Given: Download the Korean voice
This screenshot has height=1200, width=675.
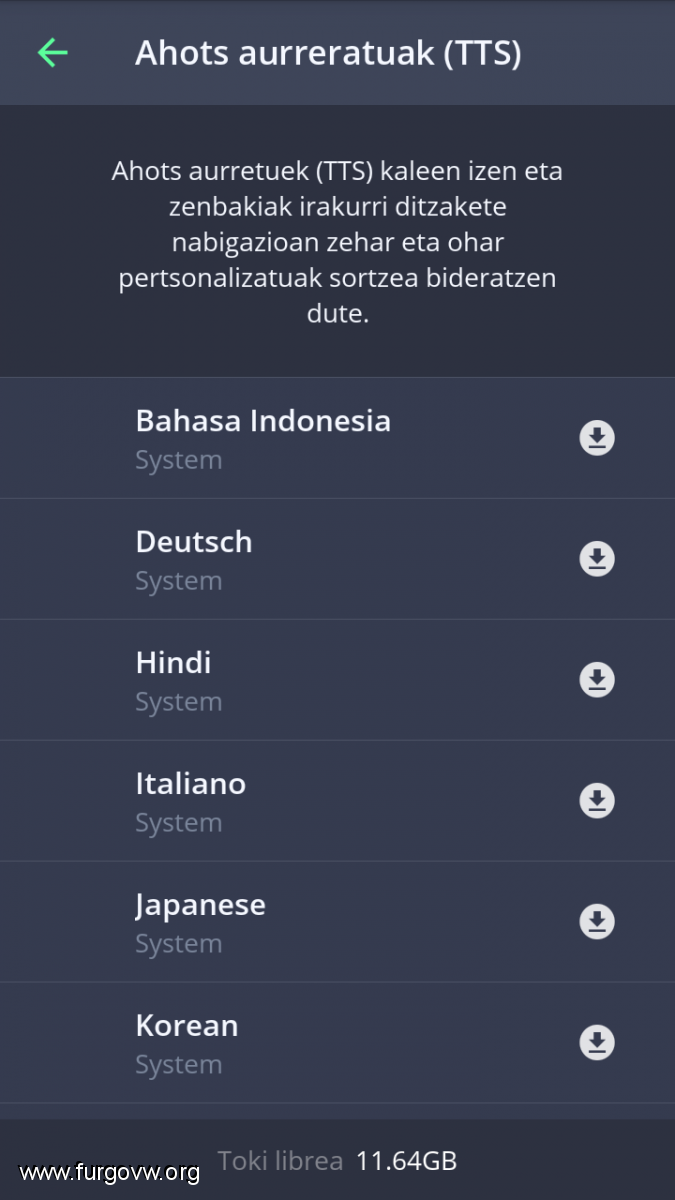Looking at the screenshot, I should point(597,1043).
